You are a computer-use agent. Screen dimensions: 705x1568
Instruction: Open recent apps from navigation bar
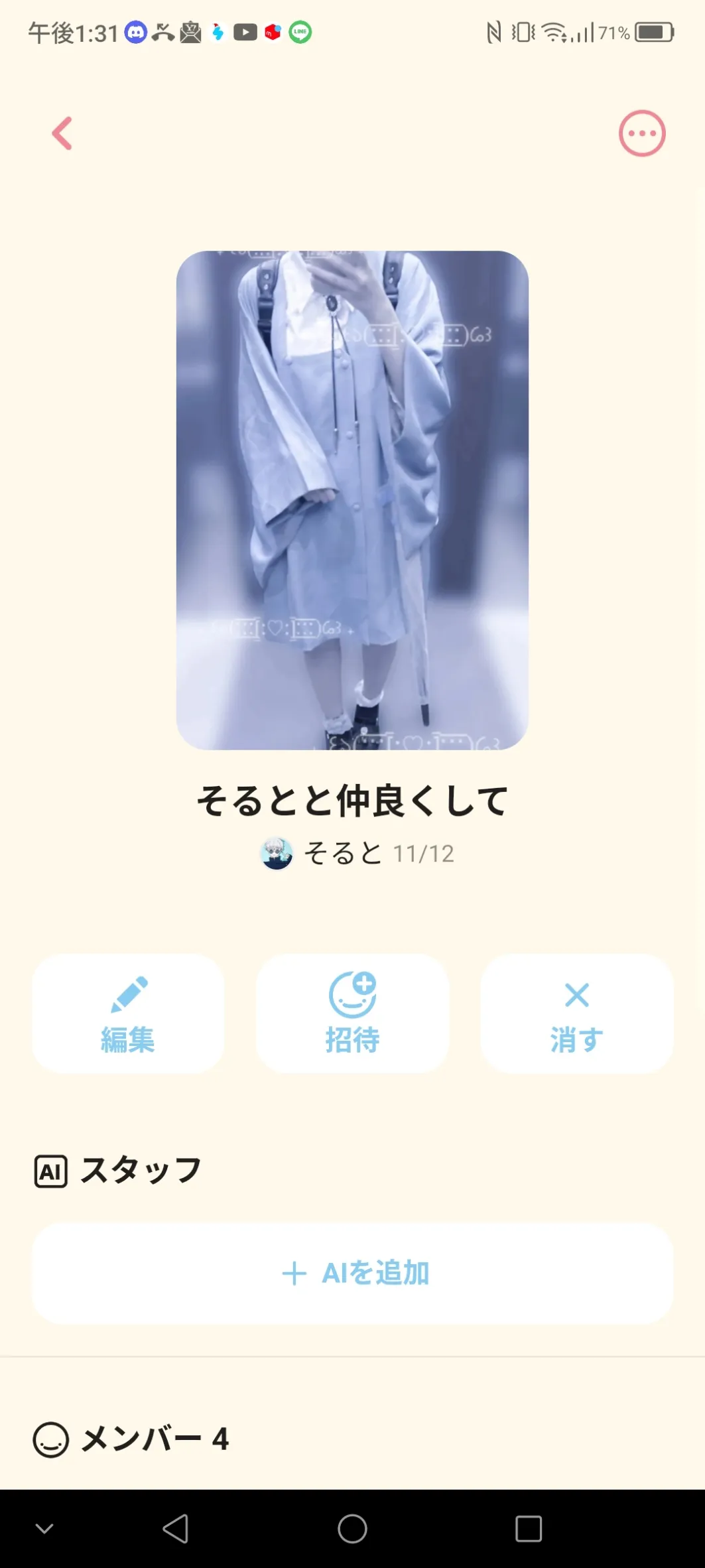529,1529
